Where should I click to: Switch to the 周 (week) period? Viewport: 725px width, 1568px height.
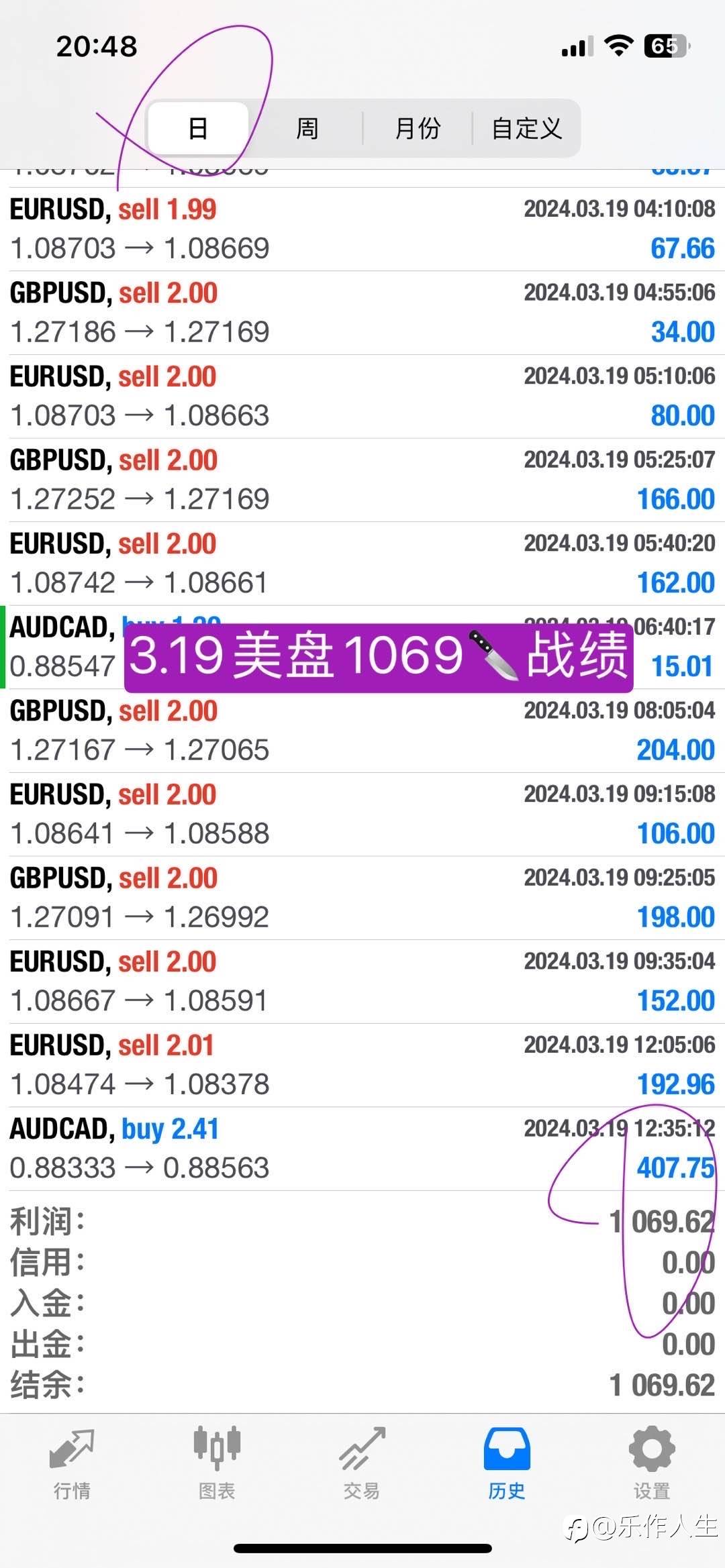pos(307,128)
